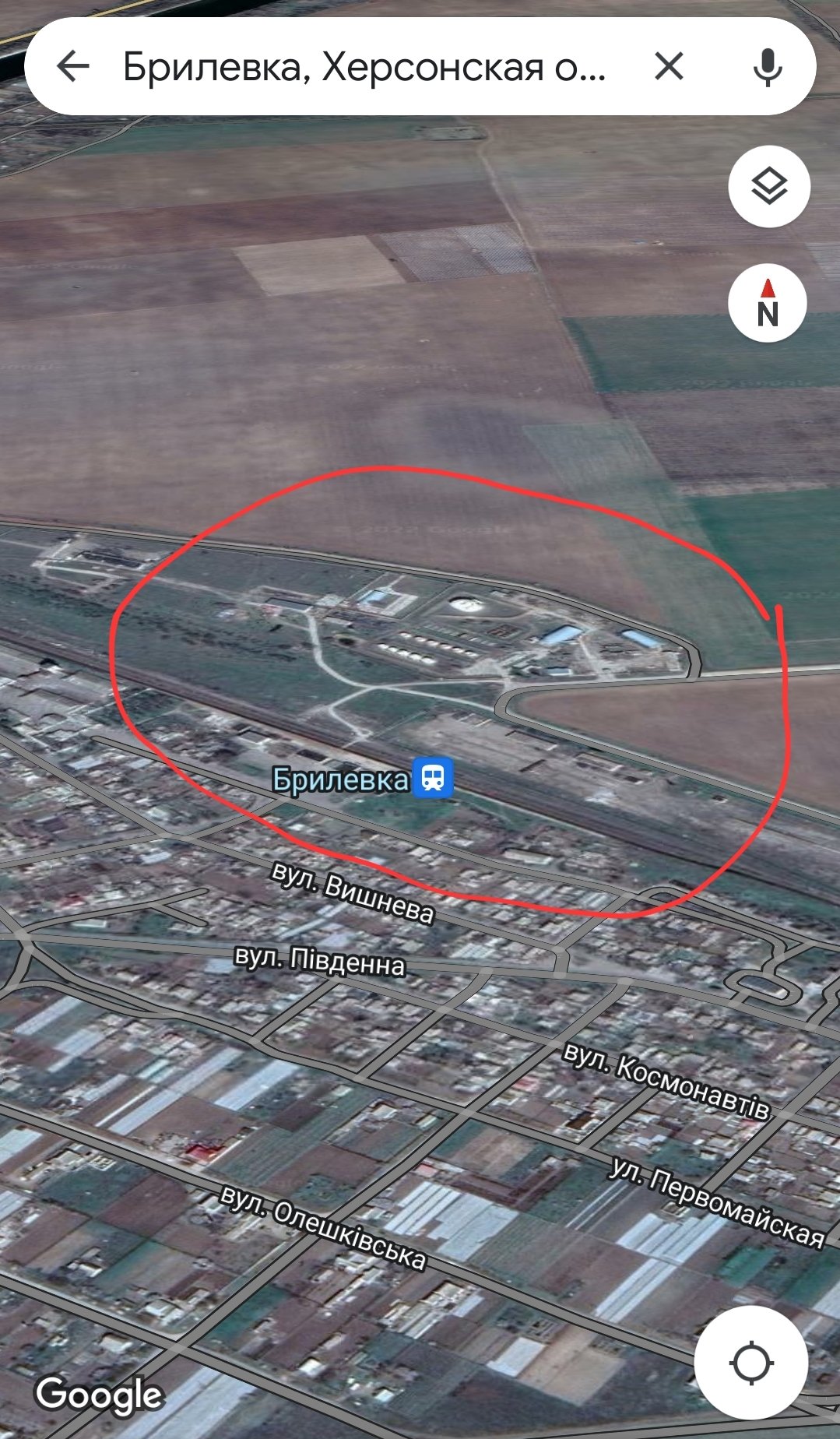Center map on my location
Screen dimensions: 840x1439
[x=751, y=1363]
